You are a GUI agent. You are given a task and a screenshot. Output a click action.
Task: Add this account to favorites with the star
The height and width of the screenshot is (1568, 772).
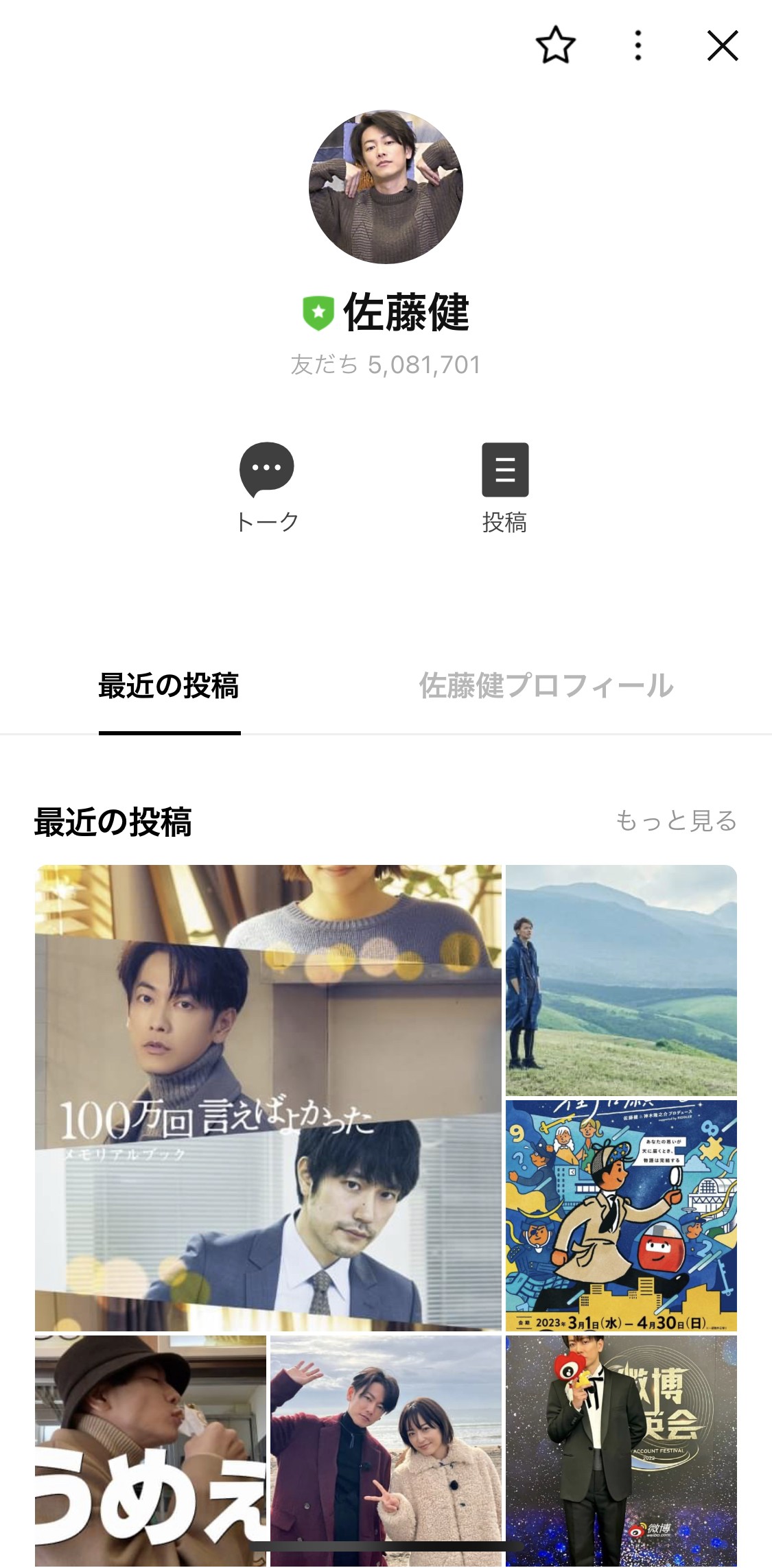pos(555,46)
